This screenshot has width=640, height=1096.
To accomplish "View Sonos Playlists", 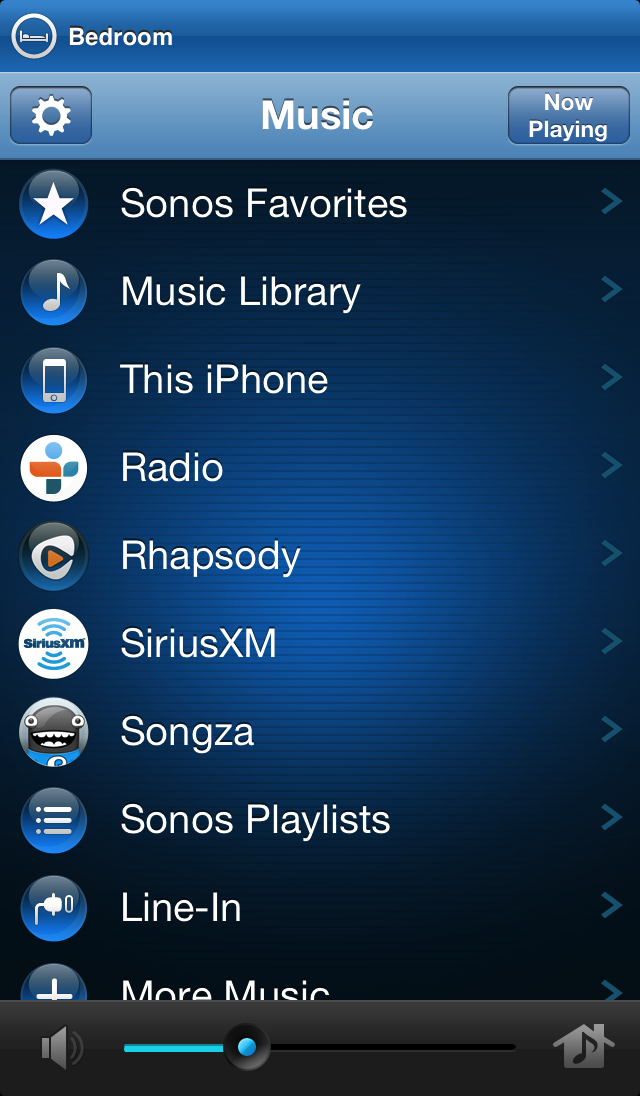I will click(255, 820).
